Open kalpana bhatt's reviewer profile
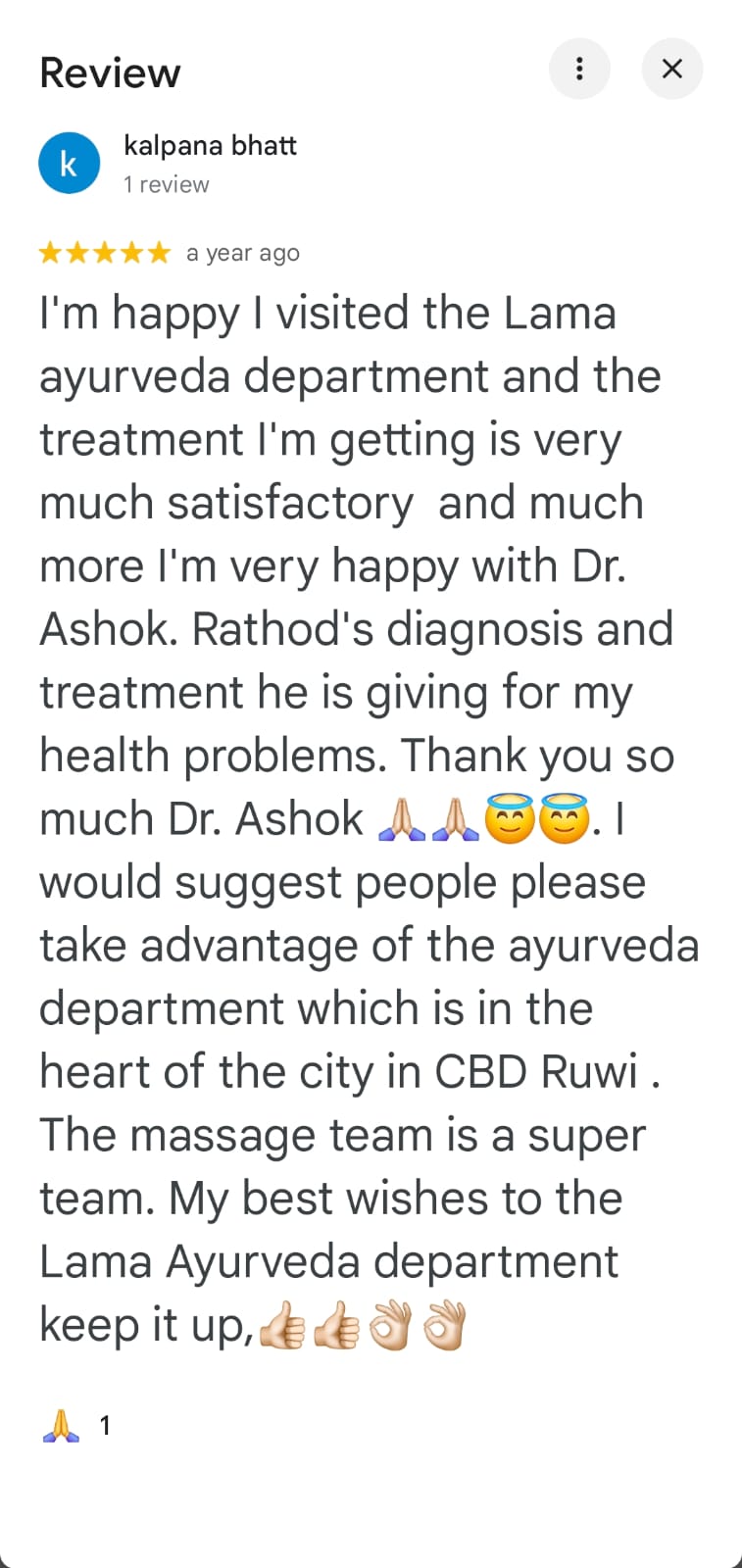This screenshot has width=742, height=1568. (210, 146)
